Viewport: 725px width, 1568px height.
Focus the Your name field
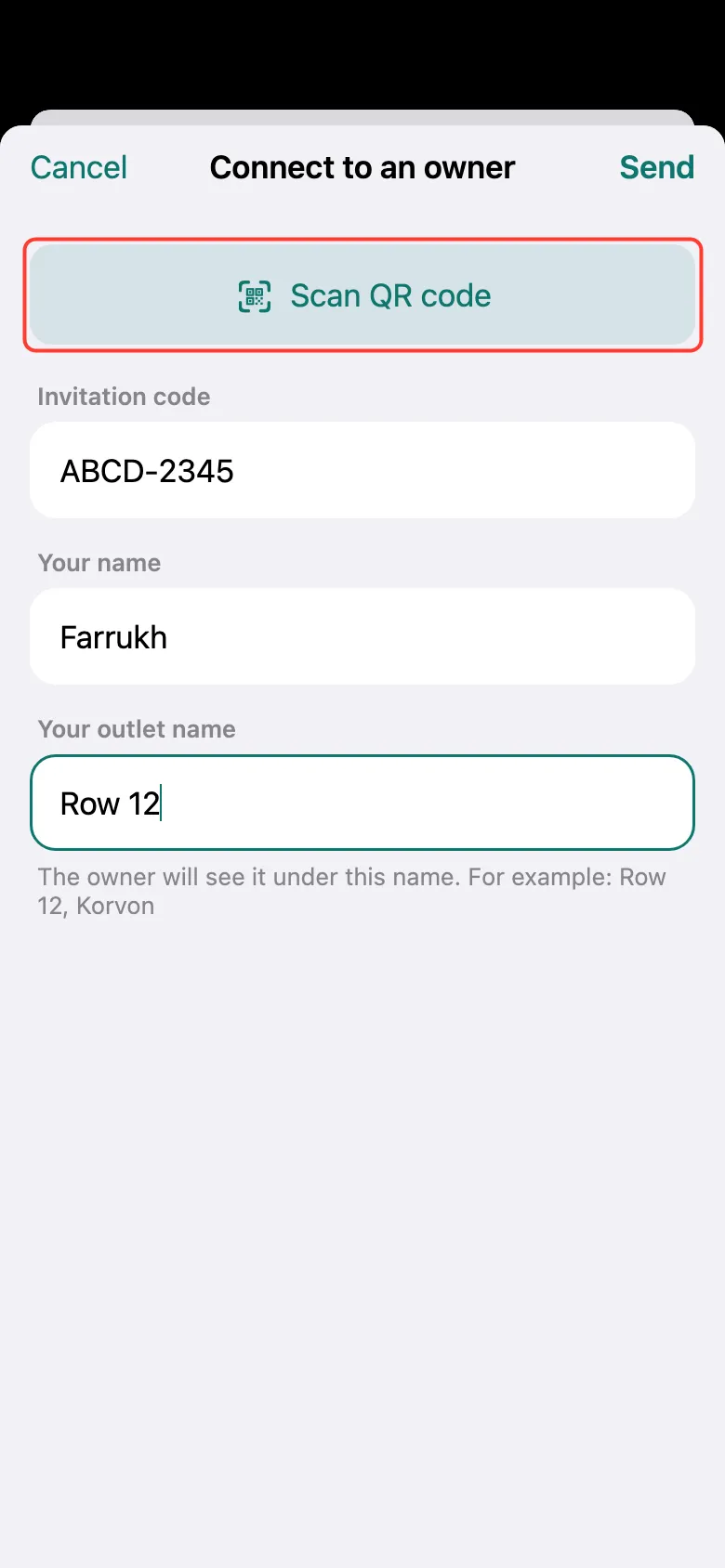tap(362, 636)
